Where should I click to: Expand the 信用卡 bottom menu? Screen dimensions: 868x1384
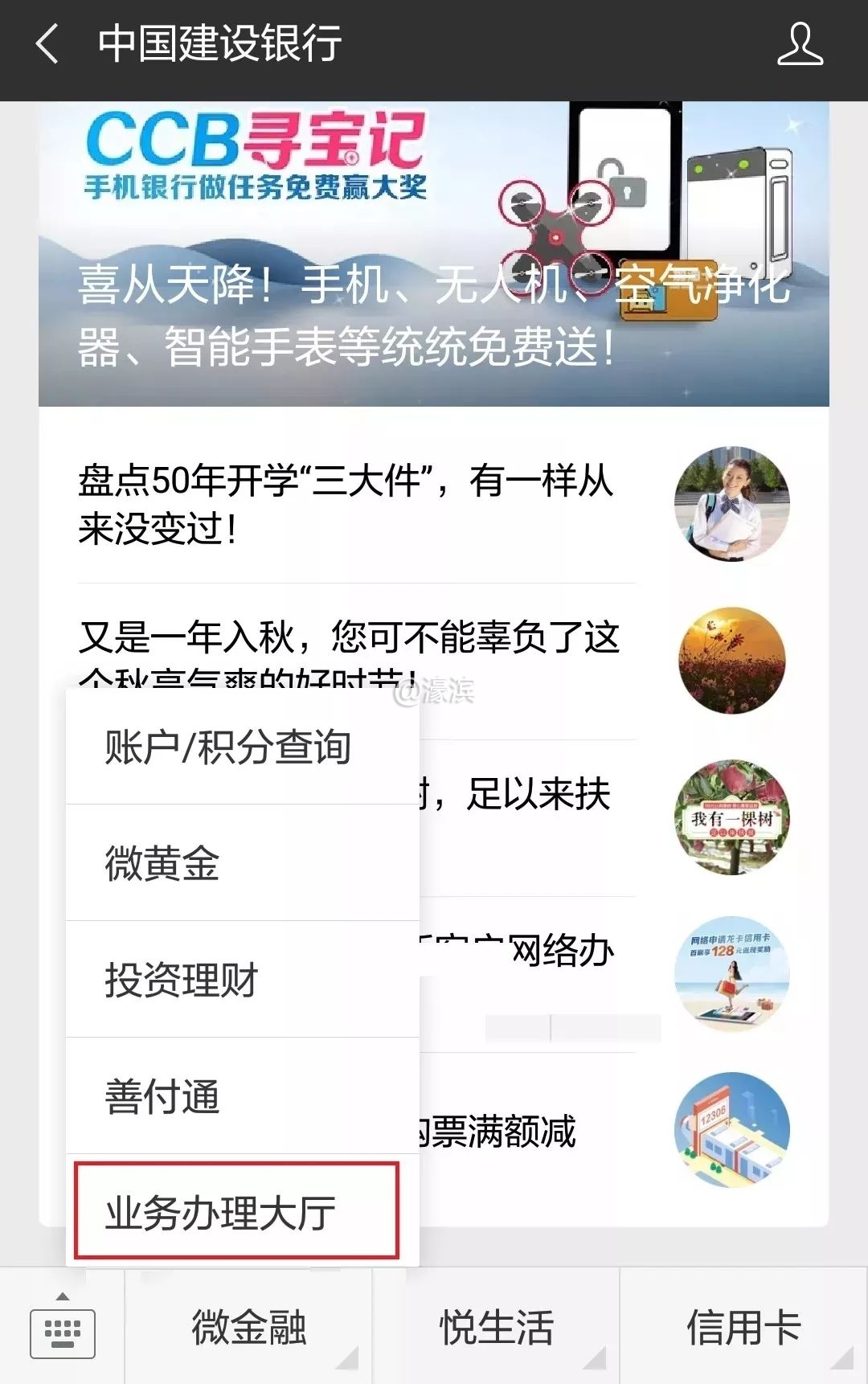click(x=743, y=1327)
